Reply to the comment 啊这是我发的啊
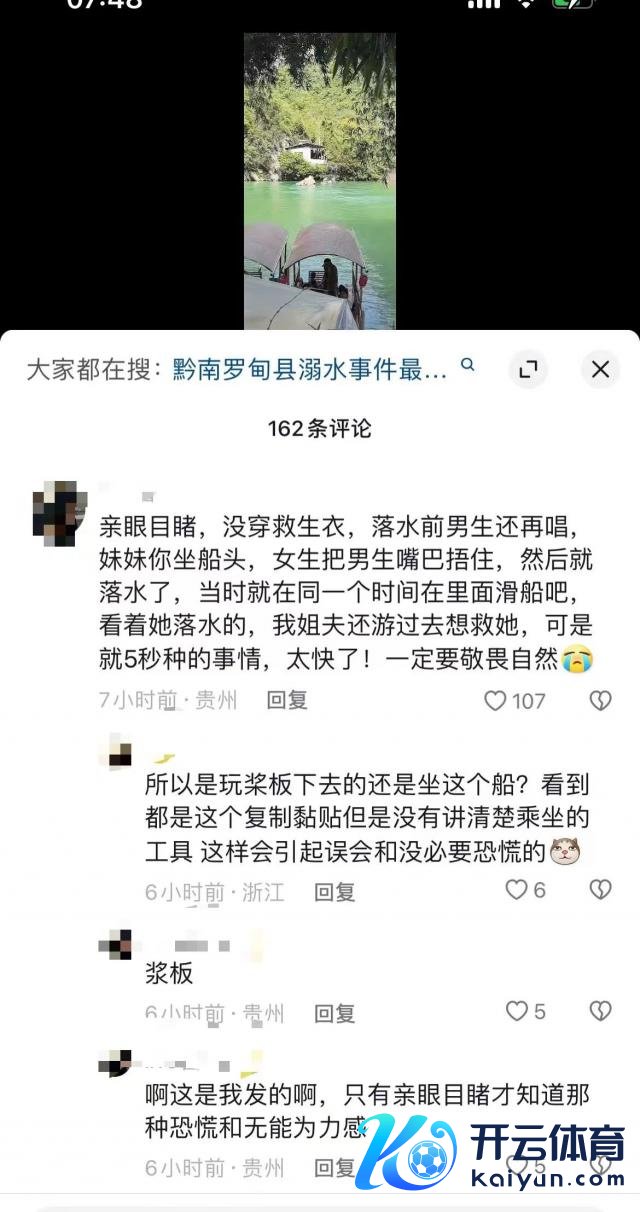The width and height of the screenshot is (640, 1212). [335, 1168]
